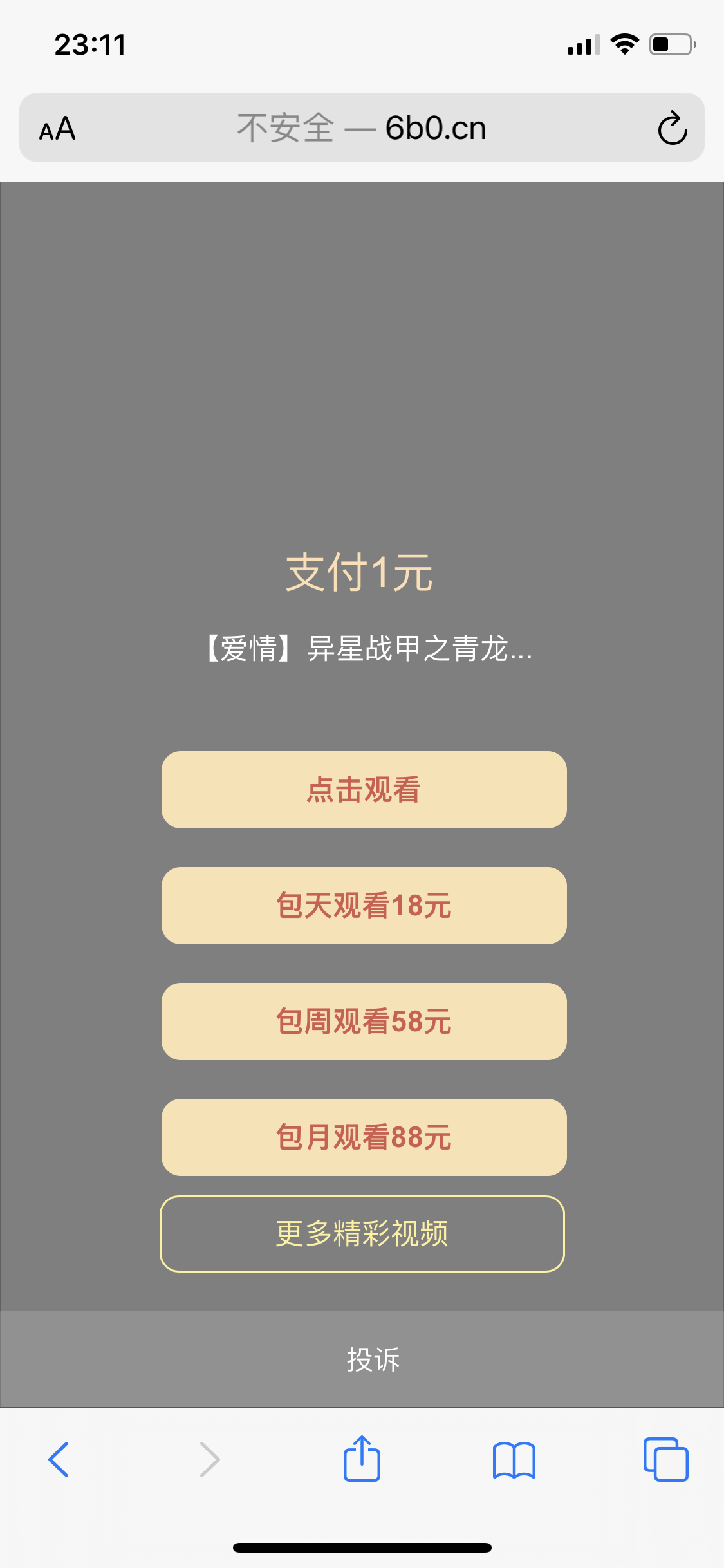Open 更多精彩视频 for more videos
Image resolution: width=724 pixels, height=1568 pixels.
(x=362, y=1233)
